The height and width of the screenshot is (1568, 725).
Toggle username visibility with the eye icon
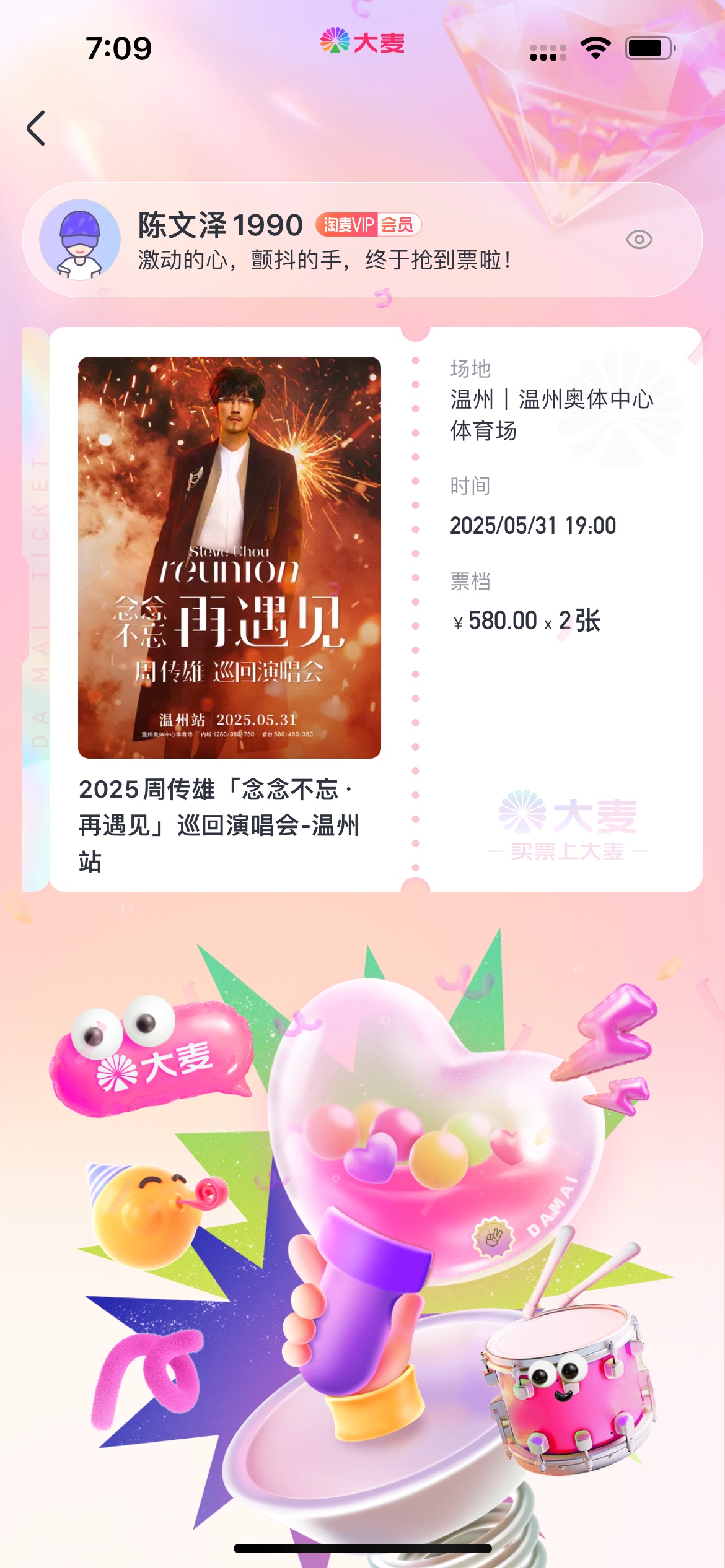639,240
